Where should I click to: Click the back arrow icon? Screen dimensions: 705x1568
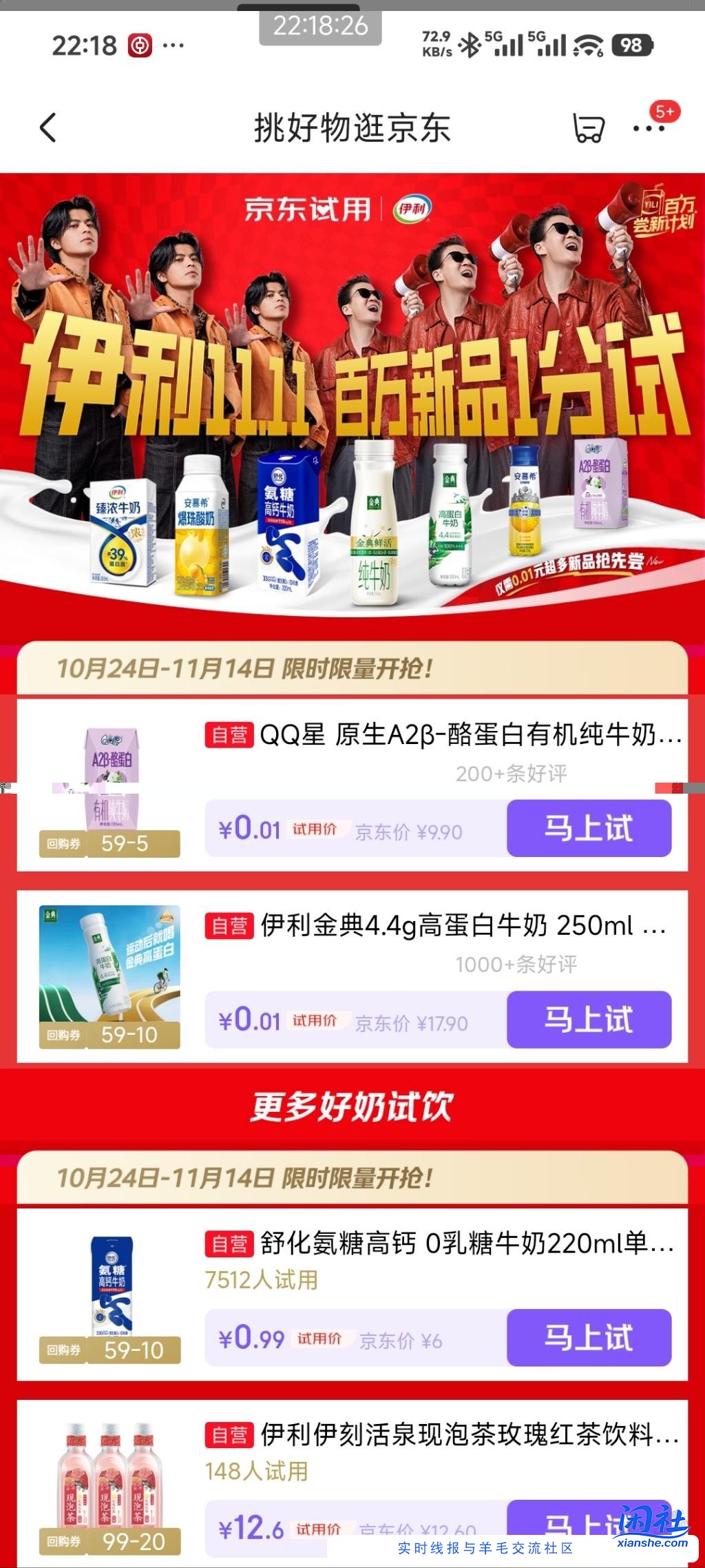point(48,128)
